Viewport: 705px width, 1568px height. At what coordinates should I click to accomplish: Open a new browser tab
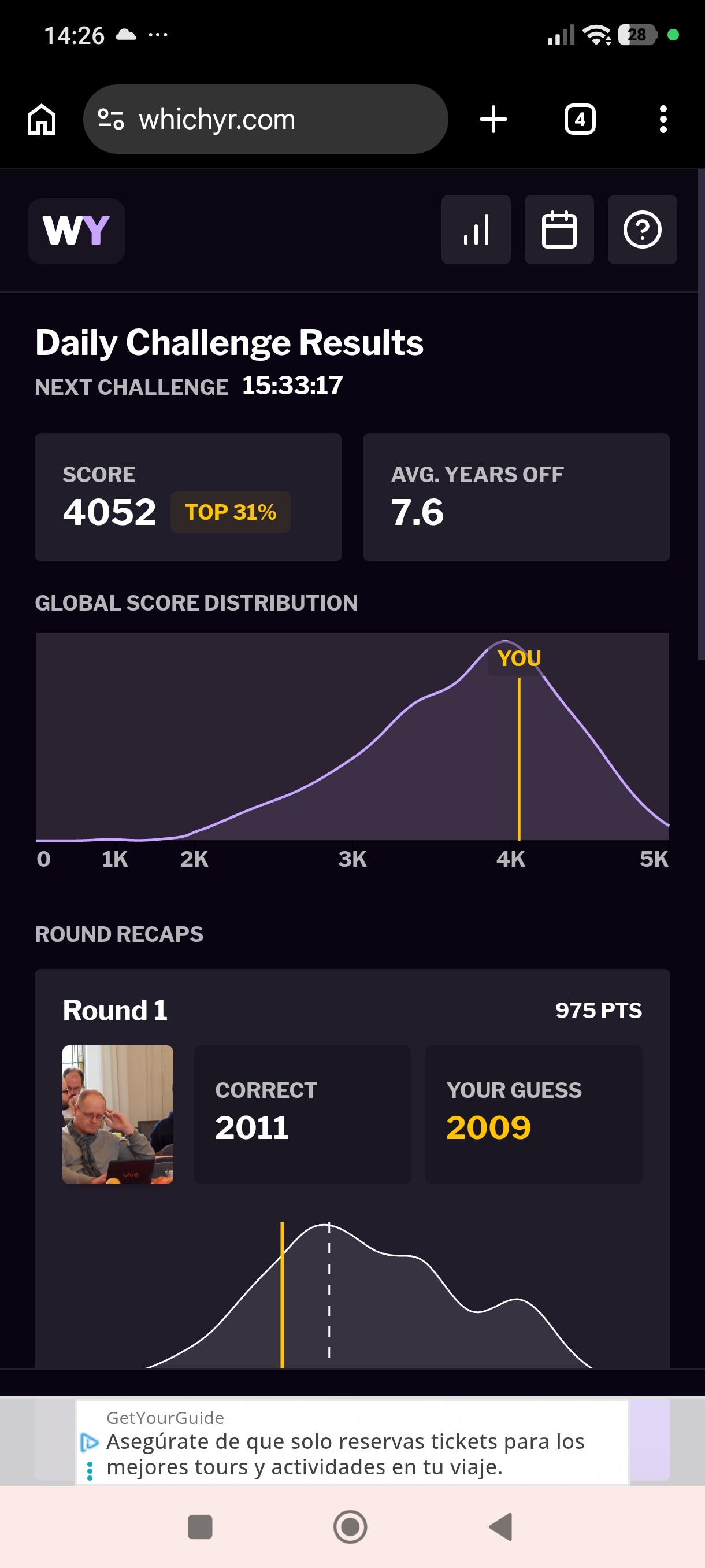493,119
